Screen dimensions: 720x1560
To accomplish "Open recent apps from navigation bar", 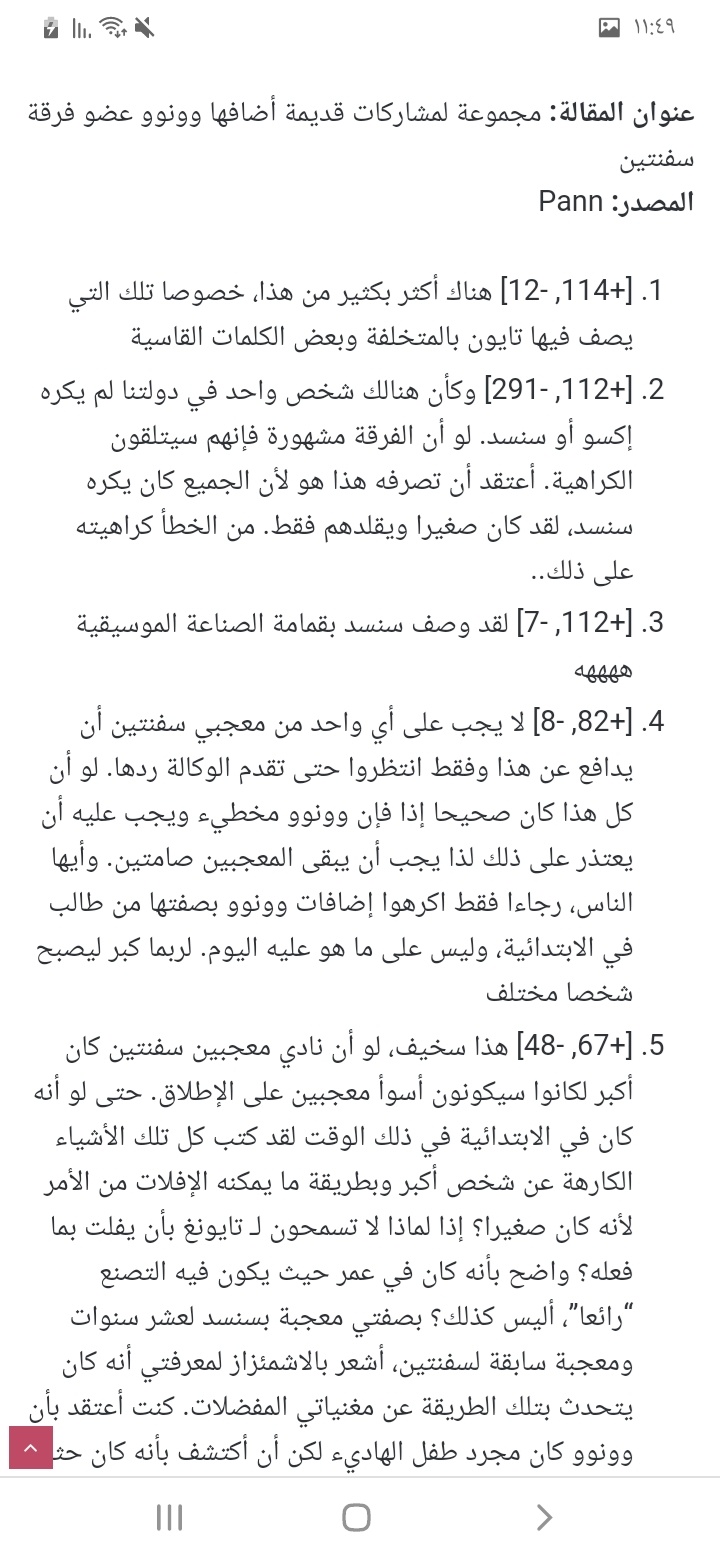I will [169, 1518].
